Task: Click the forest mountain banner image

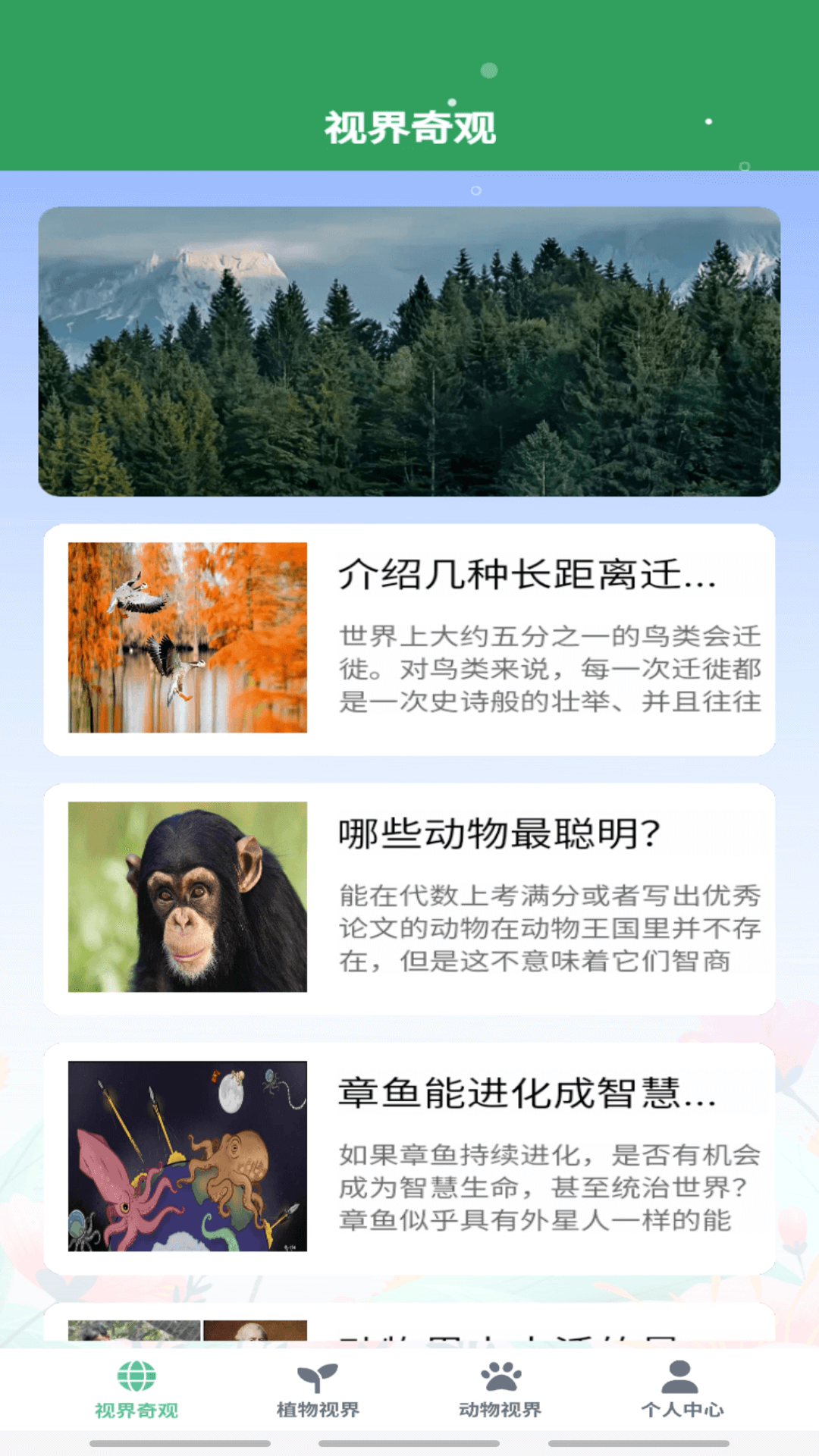Action: click(x=409, y=351)
